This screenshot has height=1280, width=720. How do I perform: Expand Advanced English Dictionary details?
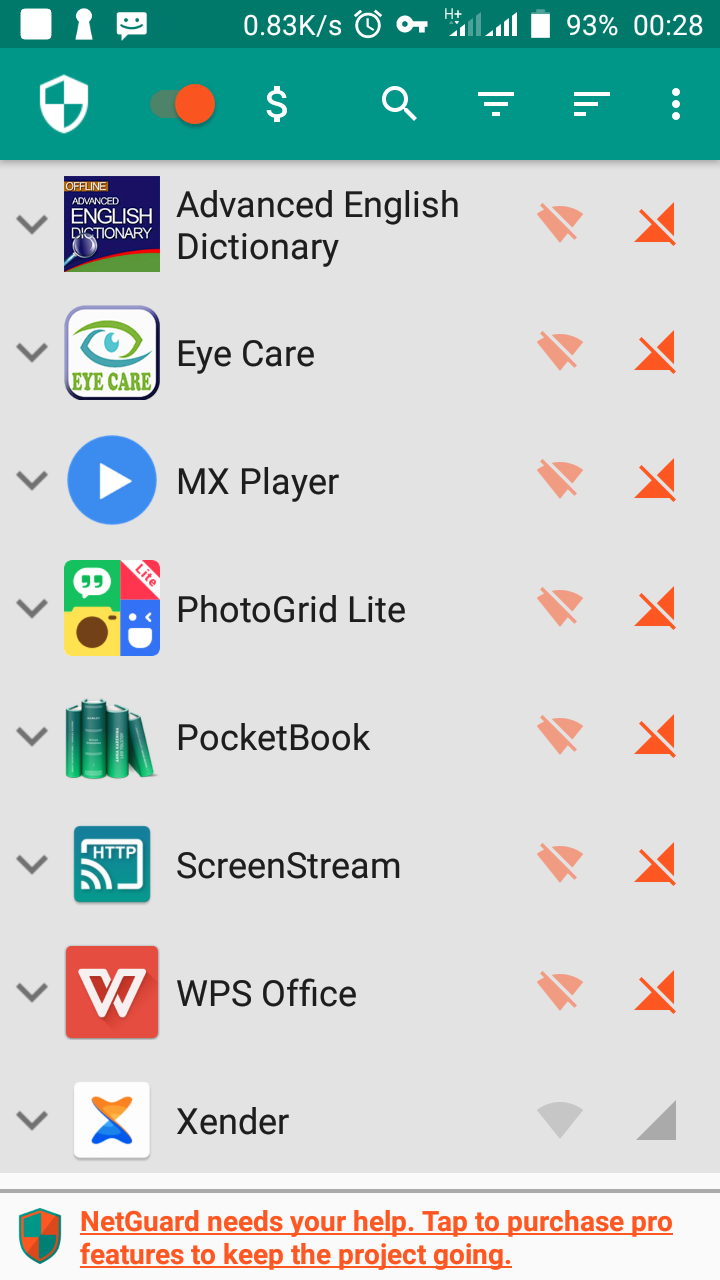coord(33,224)
